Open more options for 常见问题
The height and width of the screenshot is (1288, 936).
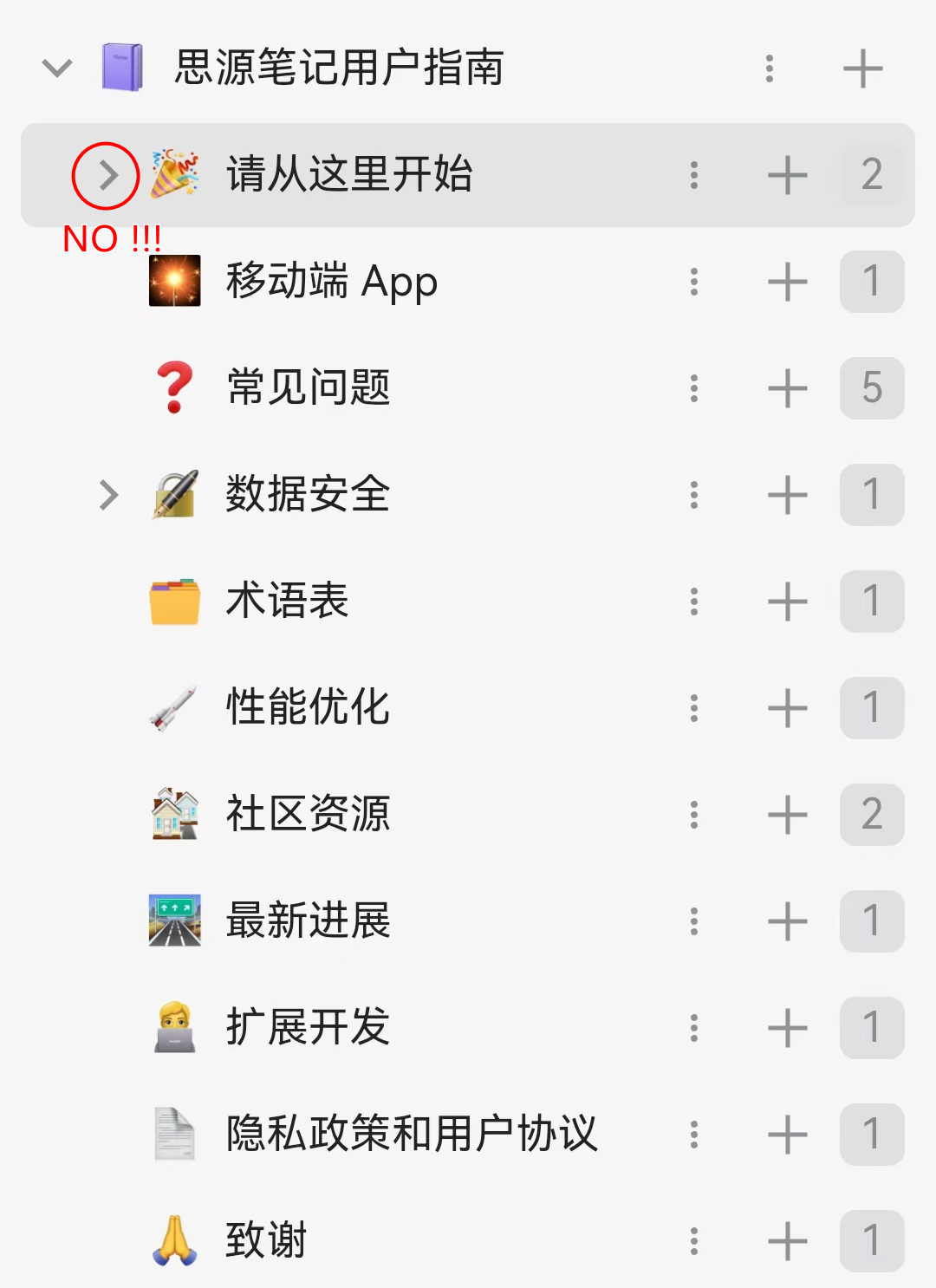[x=694, y=388]
